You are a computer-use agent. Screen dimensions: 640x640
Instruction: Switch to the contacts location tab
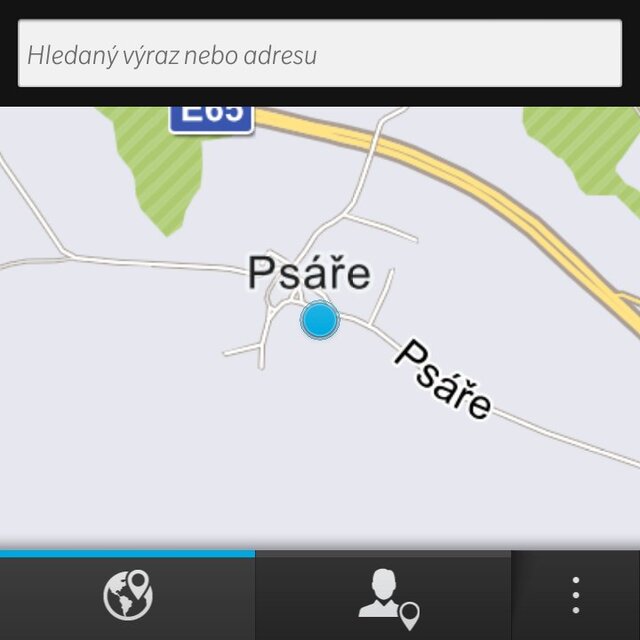[x=385, y=596]
